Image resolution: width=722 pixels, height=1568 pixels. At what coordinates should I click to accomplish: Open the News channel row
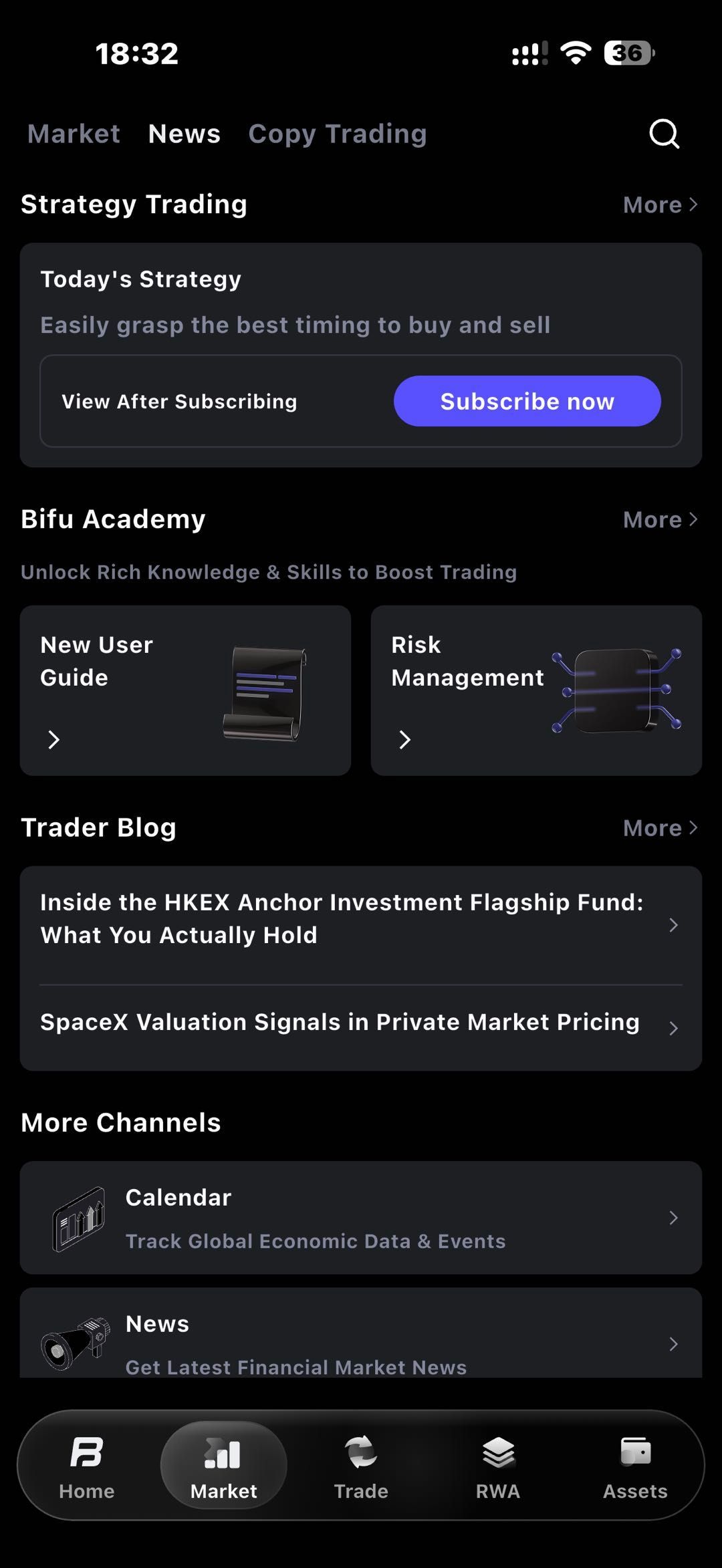click(x=361, y=1334)
